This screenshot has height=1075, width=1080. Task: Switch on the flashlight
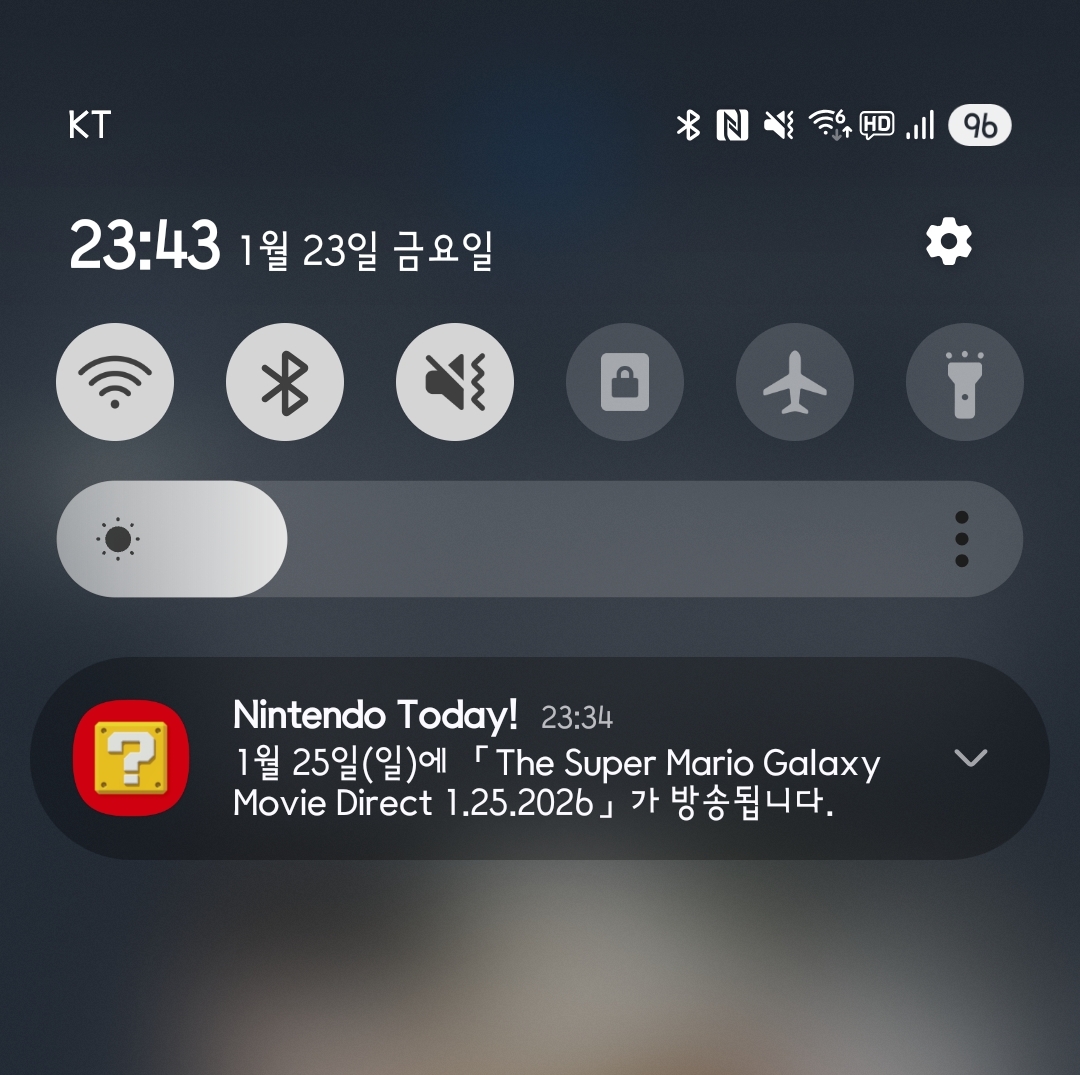[x=964, y=382]
